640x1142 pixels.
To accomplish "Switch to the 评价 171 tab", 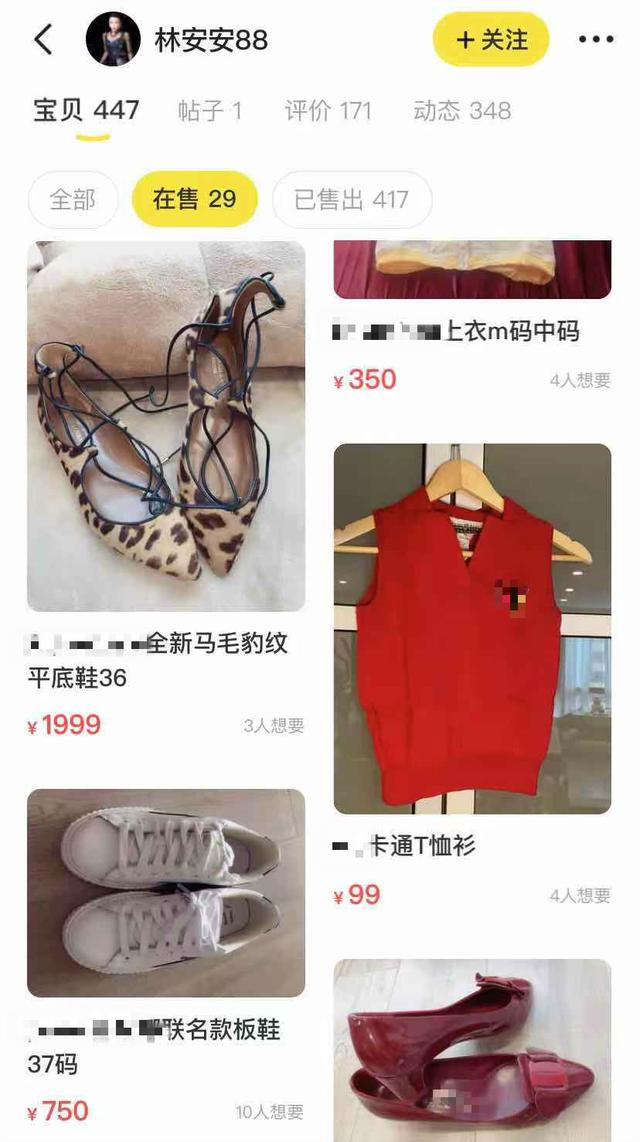I will (327, 110).
